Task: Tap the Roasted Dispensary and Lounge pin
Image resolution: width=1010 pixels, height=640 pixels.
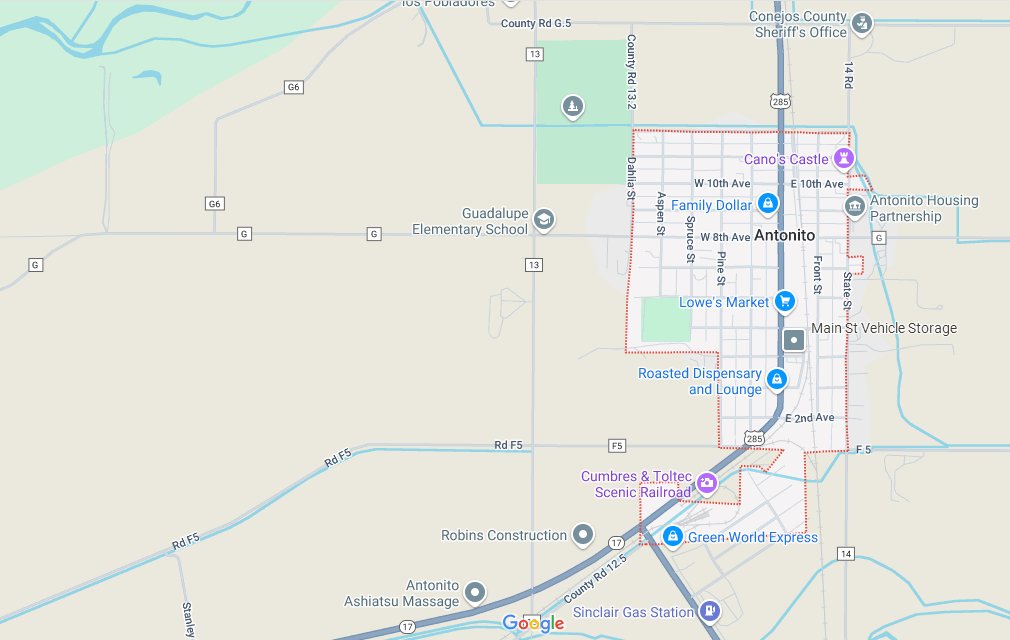Action: (777, 380)
